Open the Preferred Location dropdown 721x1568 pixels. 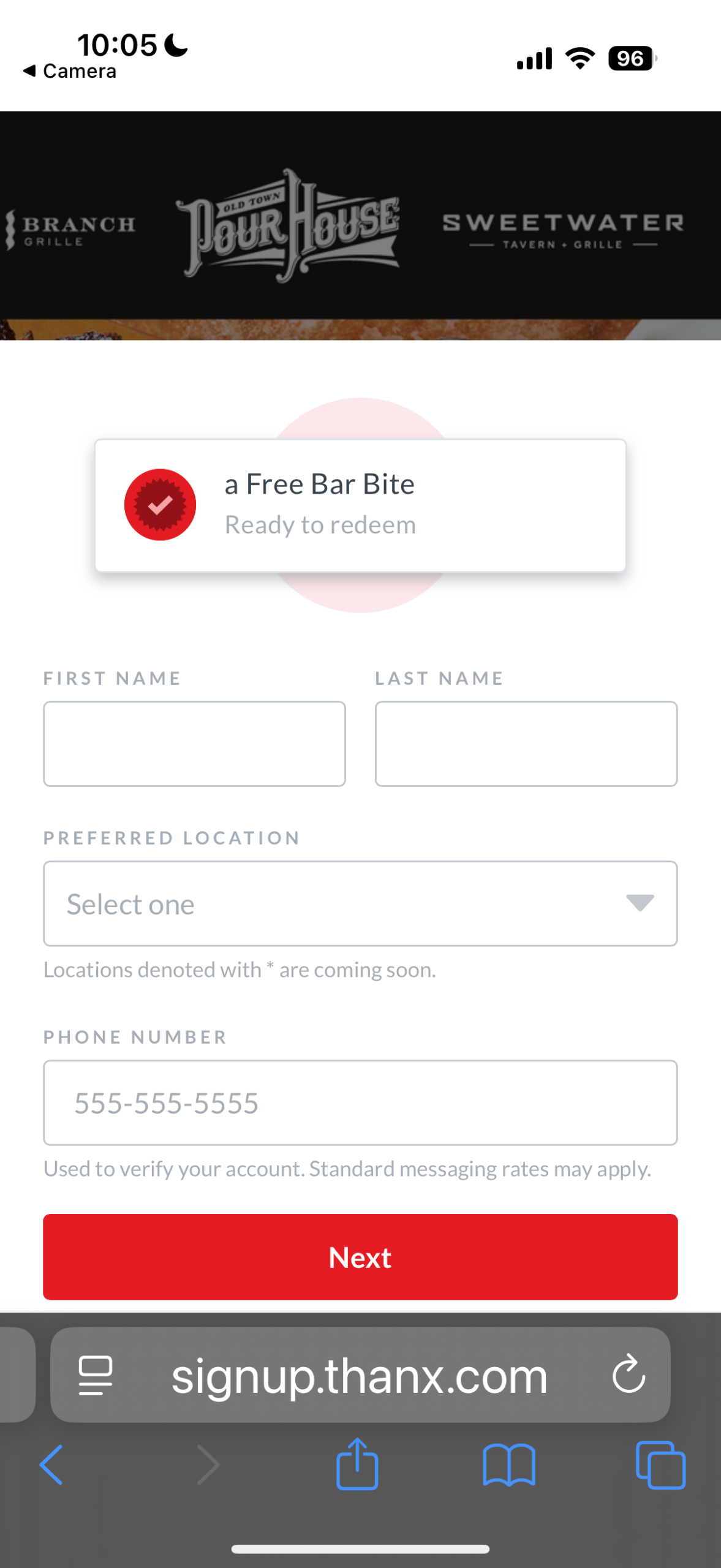pyautogui.click(x=360, y=903)
